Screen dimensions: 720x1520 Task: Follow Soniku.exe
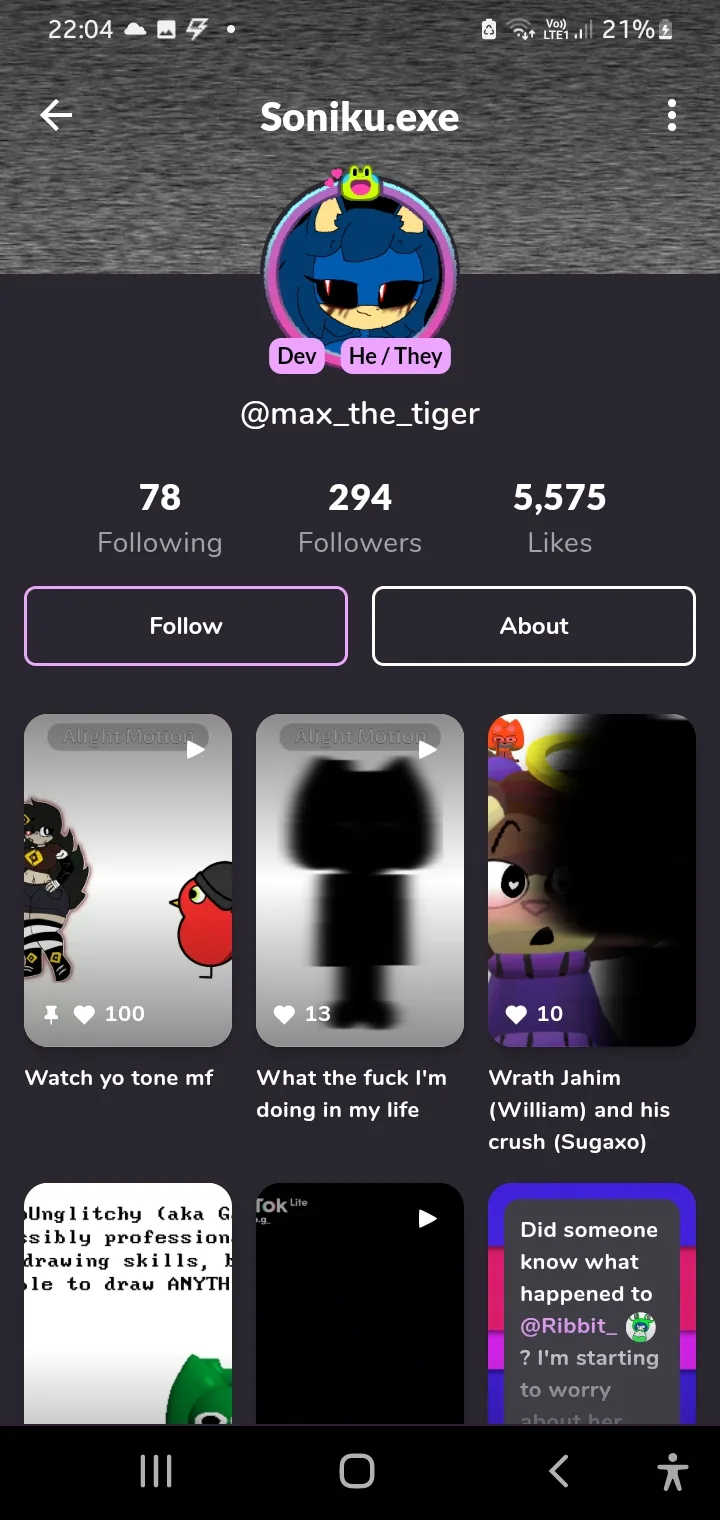tap(186, 626)
